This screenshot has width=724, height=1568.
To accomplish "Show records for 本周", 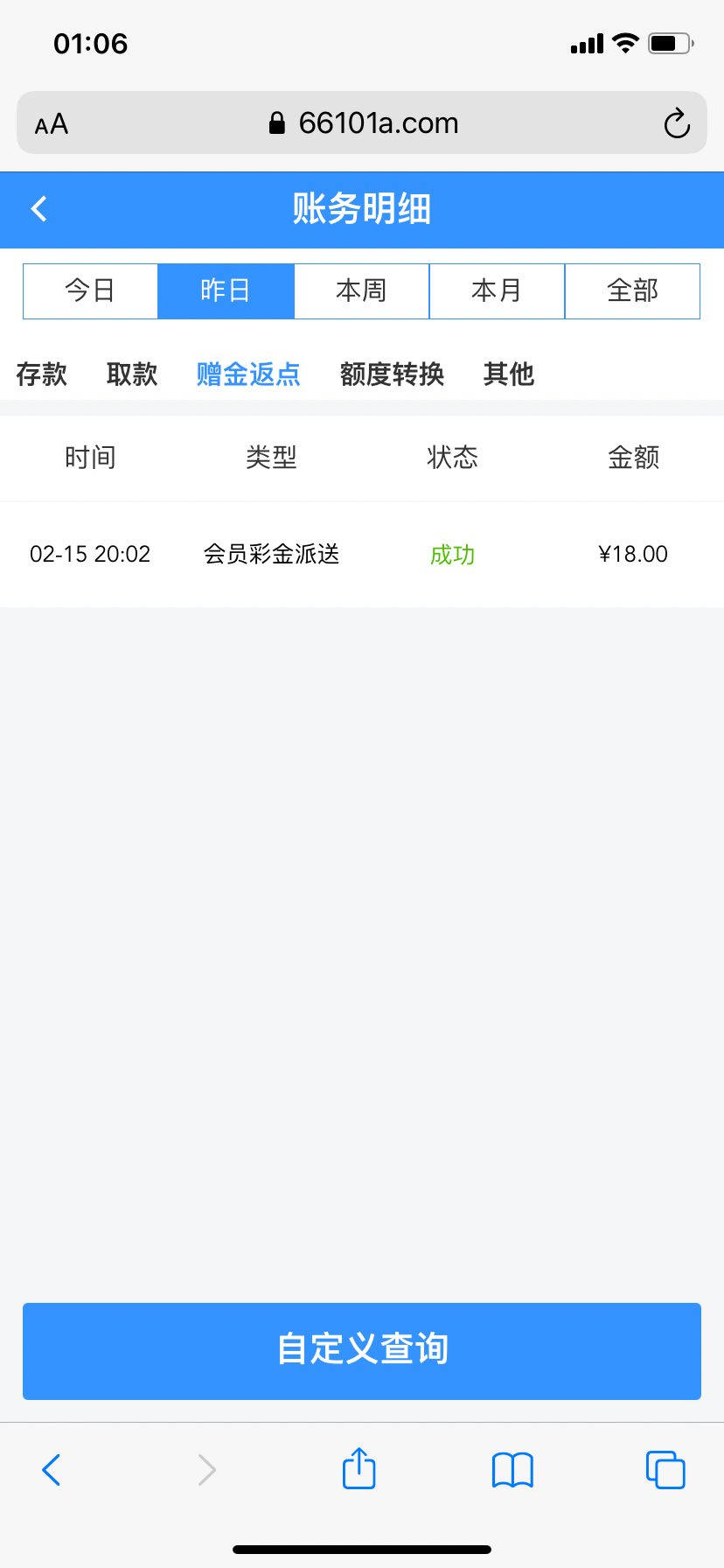I will coord(361,290).
